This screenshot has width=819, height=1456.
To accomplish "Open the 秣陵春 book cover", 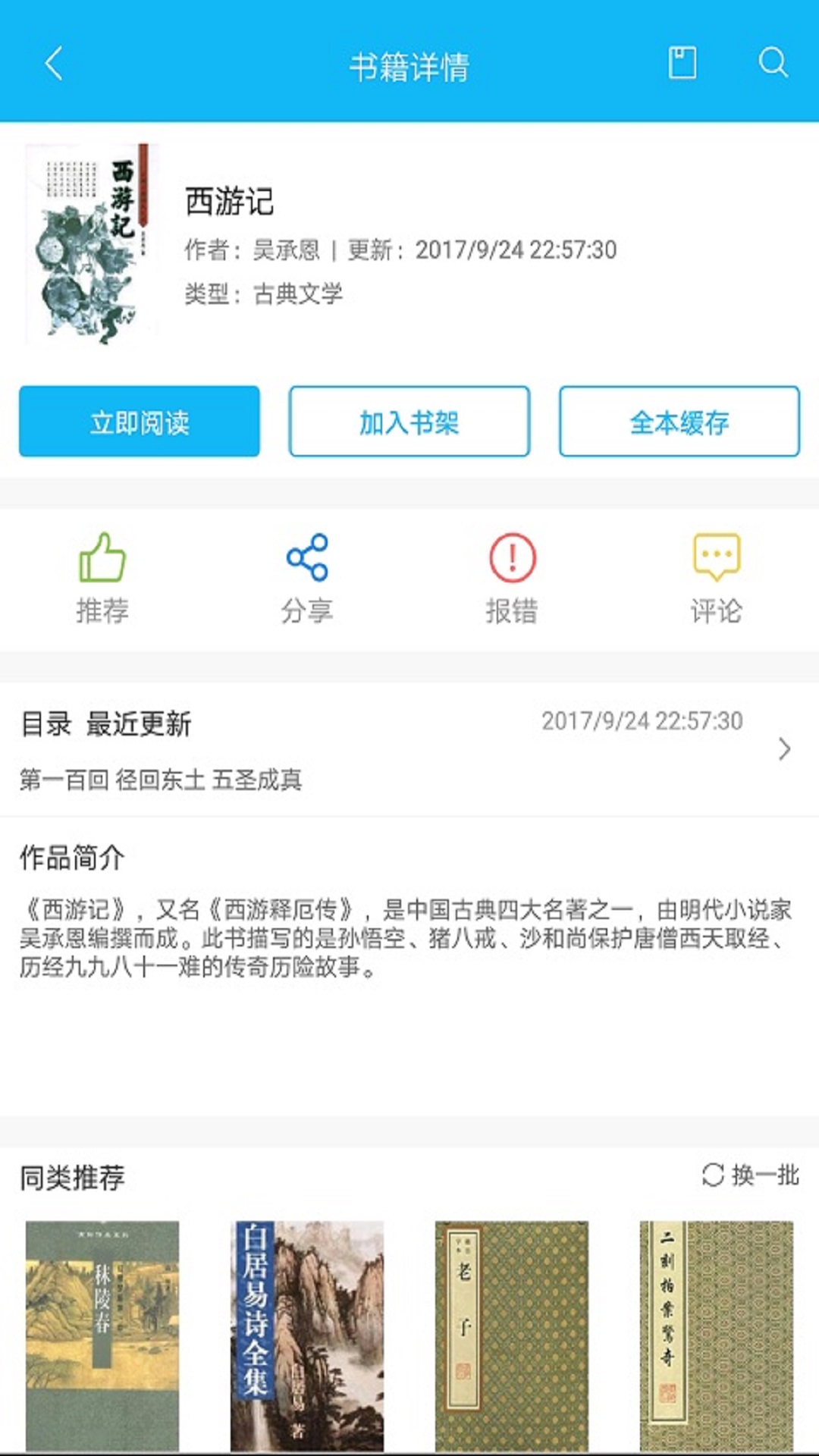I will (x=102, y=1336).
